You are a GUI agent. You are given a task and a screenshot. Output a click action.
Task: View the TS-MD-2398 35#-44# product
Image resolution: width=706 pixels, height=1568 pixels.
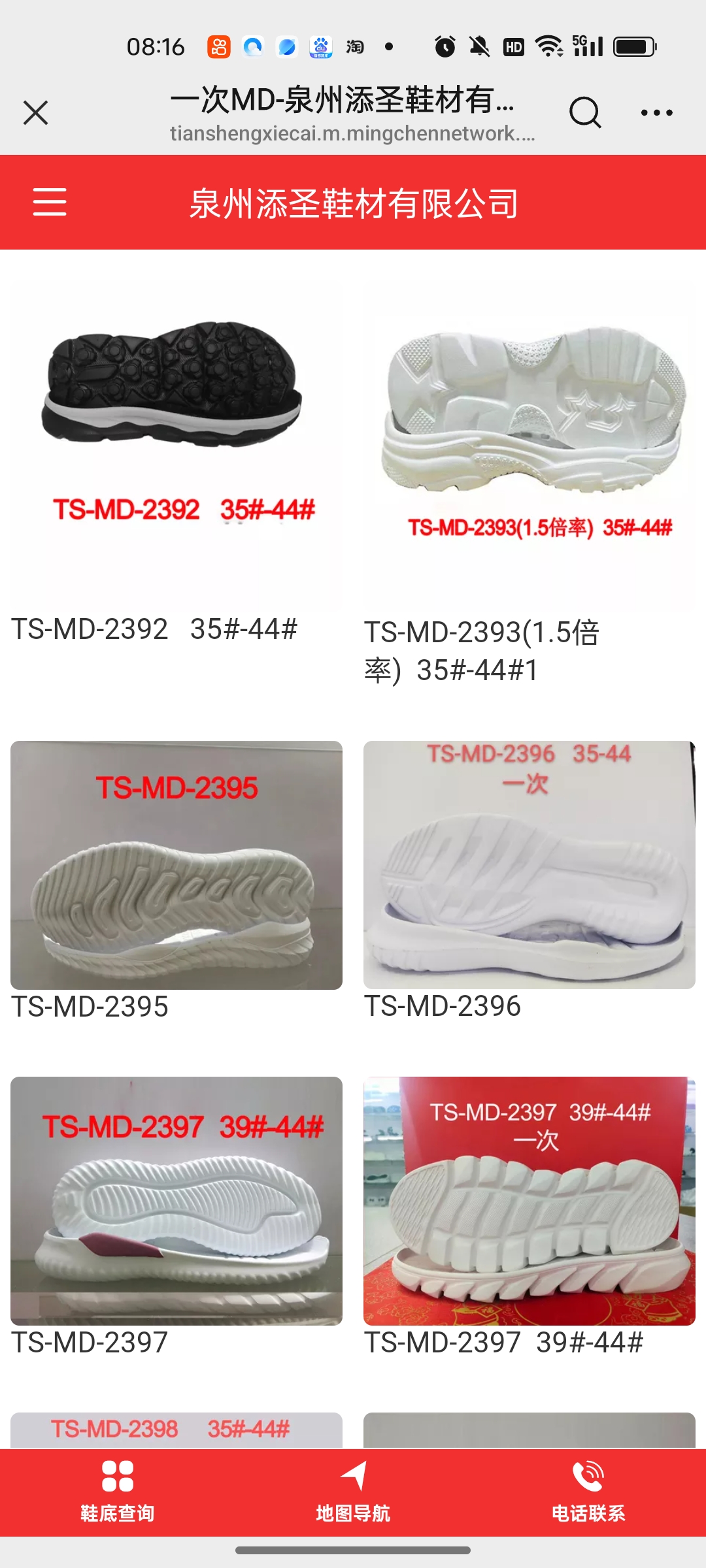click(x=176, y=1430)
